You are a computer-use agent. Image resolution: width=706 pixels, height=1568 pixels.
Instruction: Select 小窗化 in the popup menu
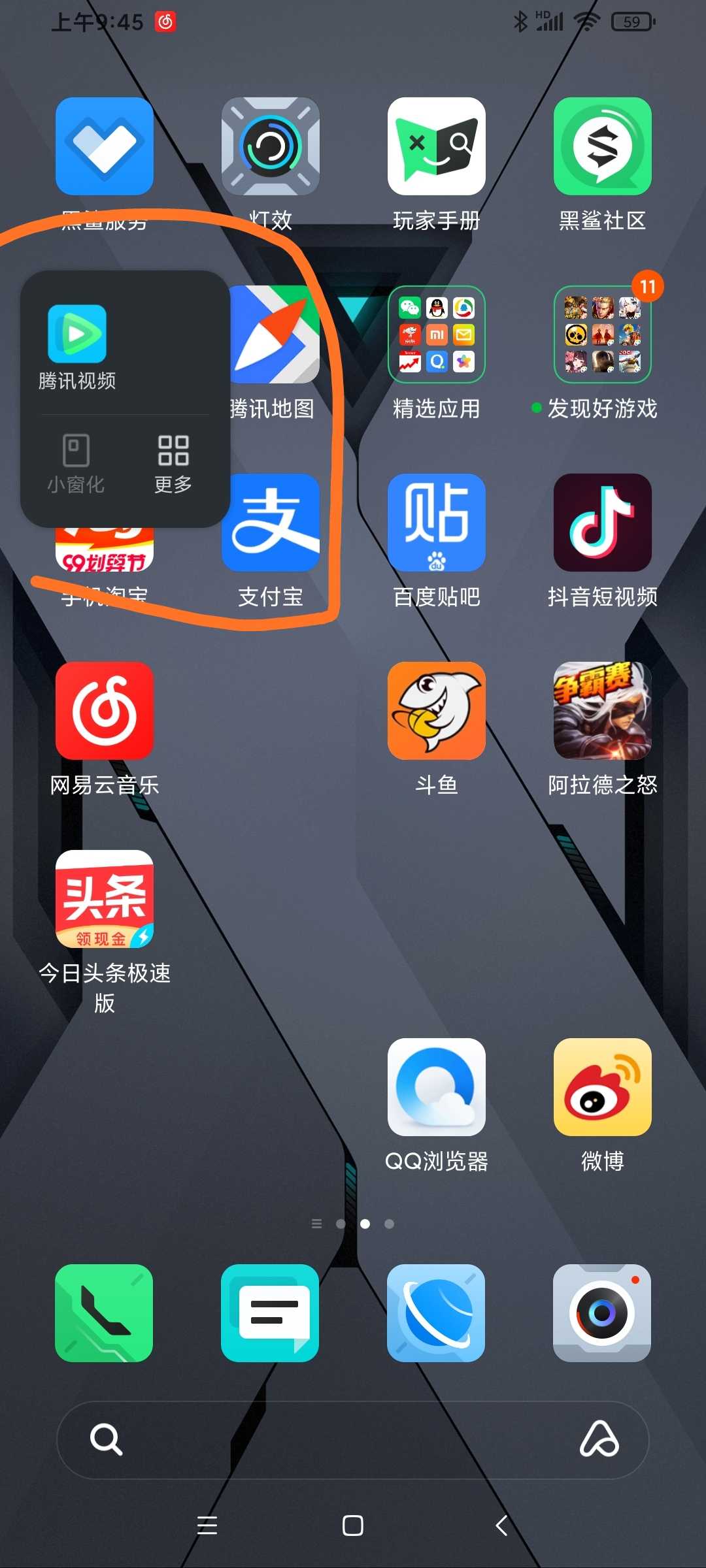76,464
